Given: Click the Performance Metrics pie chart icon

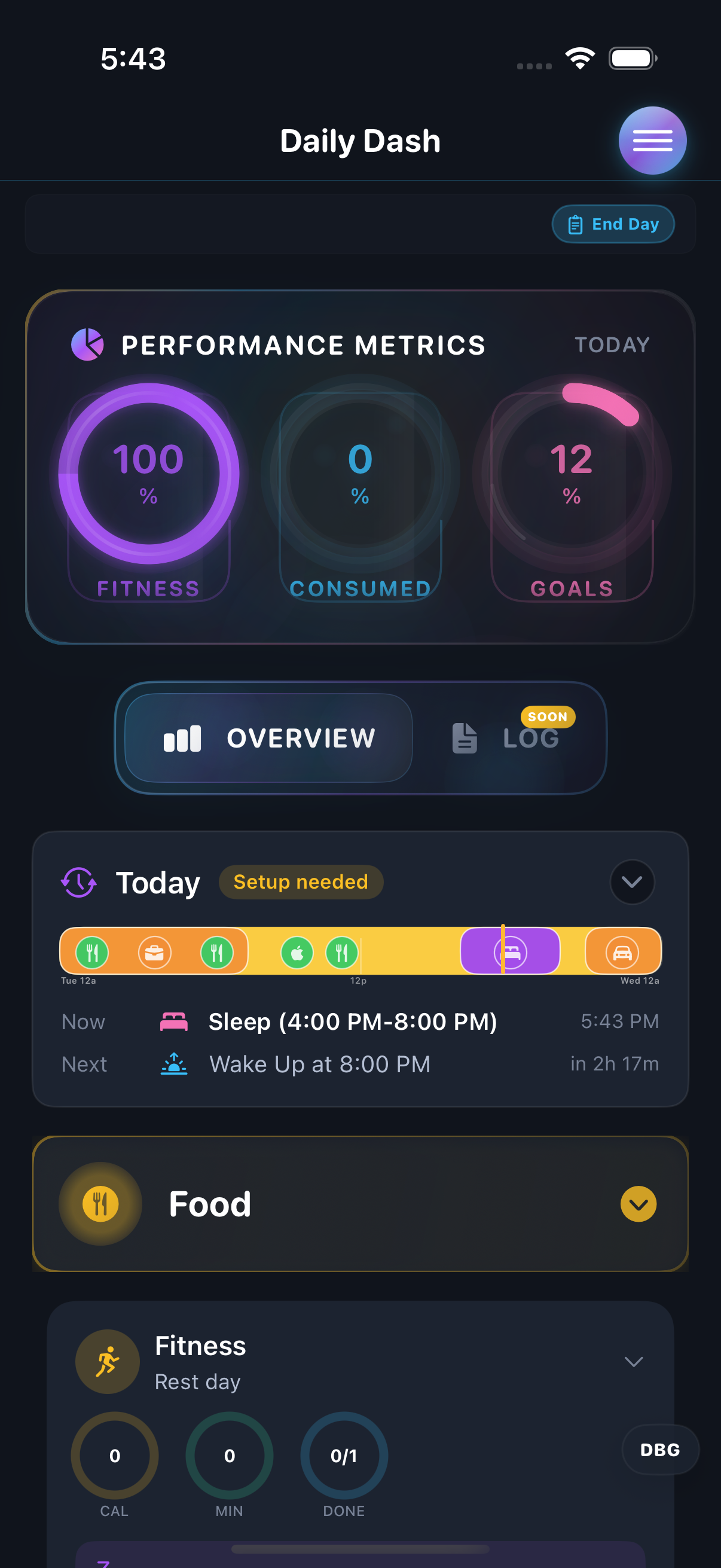Looking at the screenshot, I should click(x=87, y=344).
